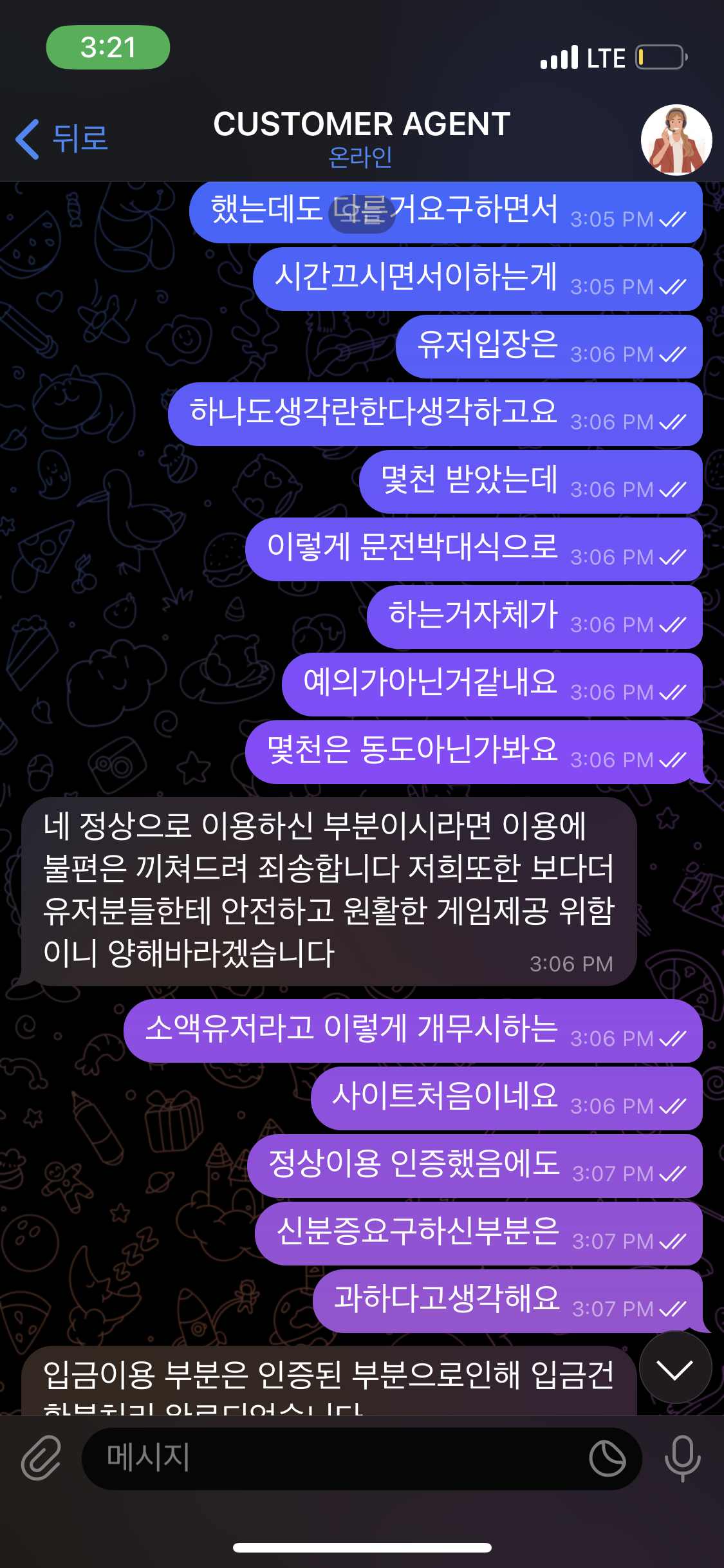Open CUSTOMER AGENT chat info header
724x1568 pixels.
(x=362, y=138)
